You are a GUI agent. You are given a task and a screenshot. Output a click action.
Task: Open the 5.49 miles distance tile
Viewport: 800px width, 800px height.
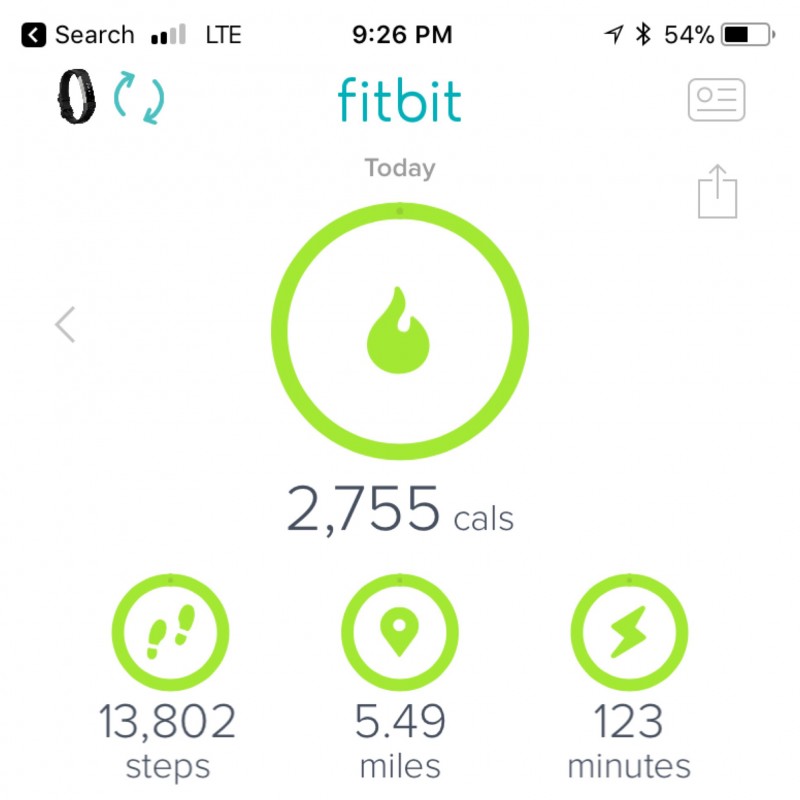coord(399,634)
